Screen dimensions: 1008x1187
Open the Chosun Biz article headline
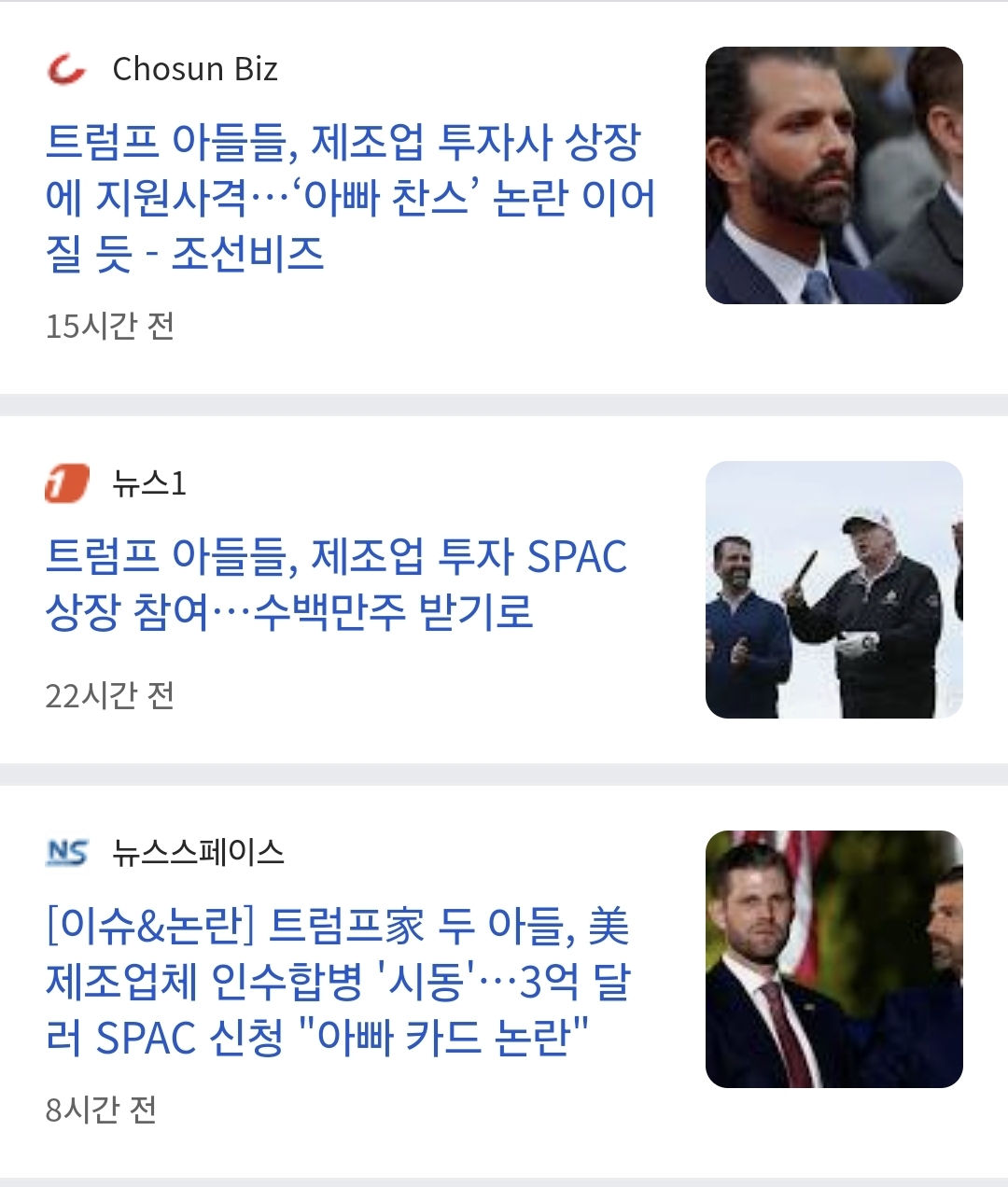point(350,197)
